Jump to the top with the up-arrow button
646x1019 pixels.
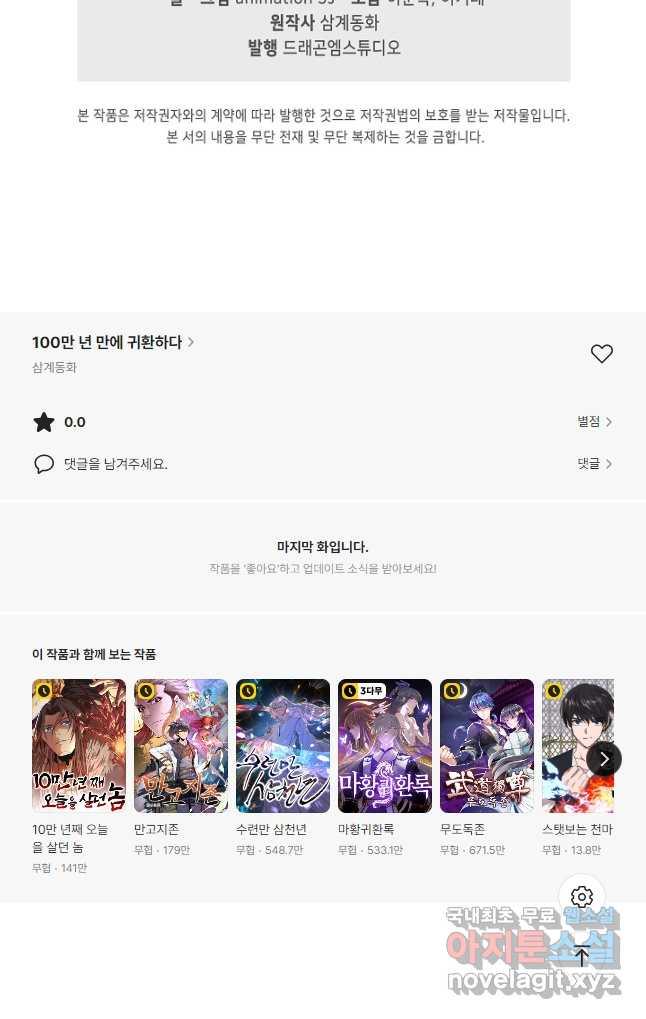tap(582, 956)
